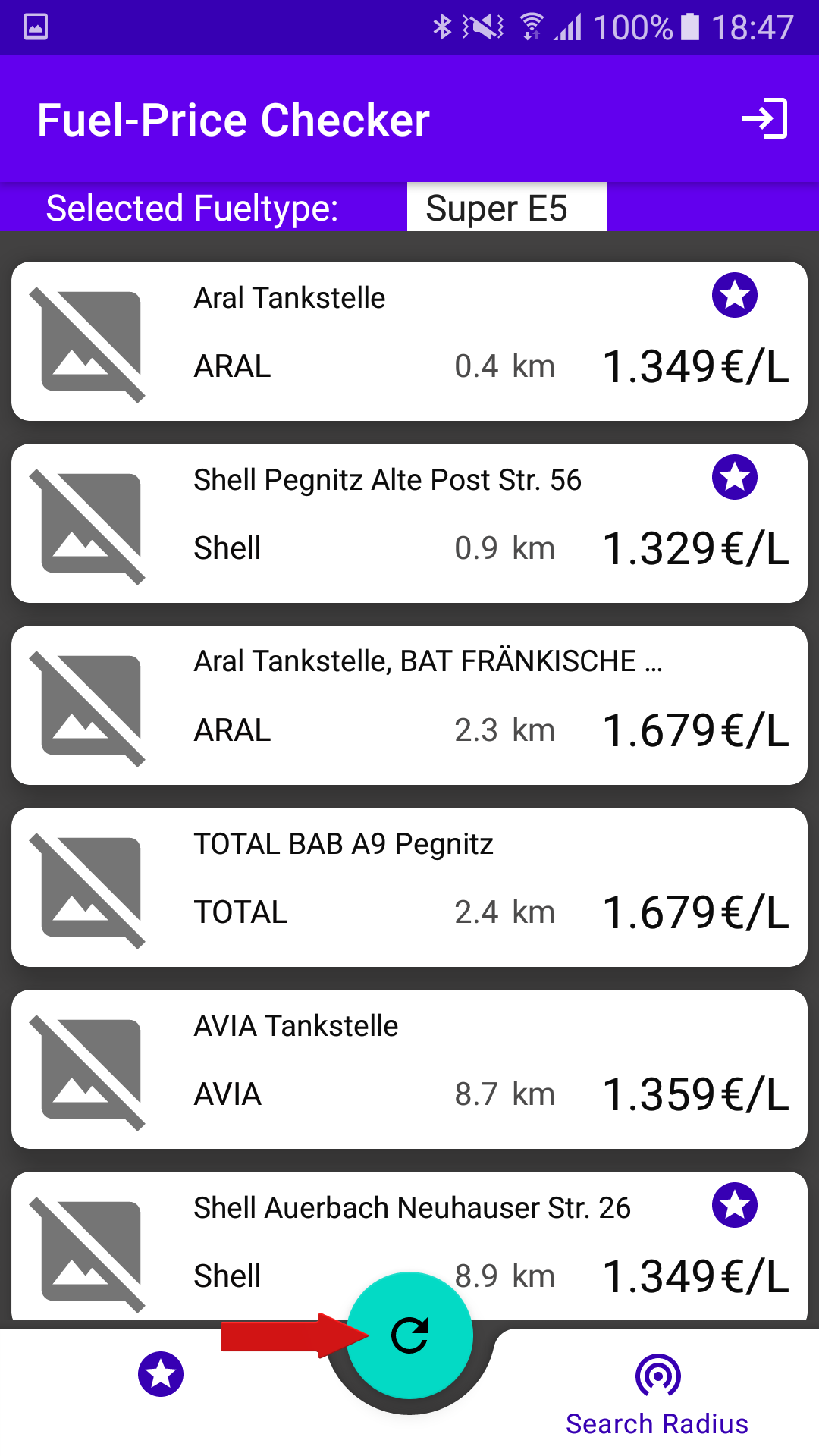Open the Aral Tankstelle 0.4 km card

click(x=409, y=341)
